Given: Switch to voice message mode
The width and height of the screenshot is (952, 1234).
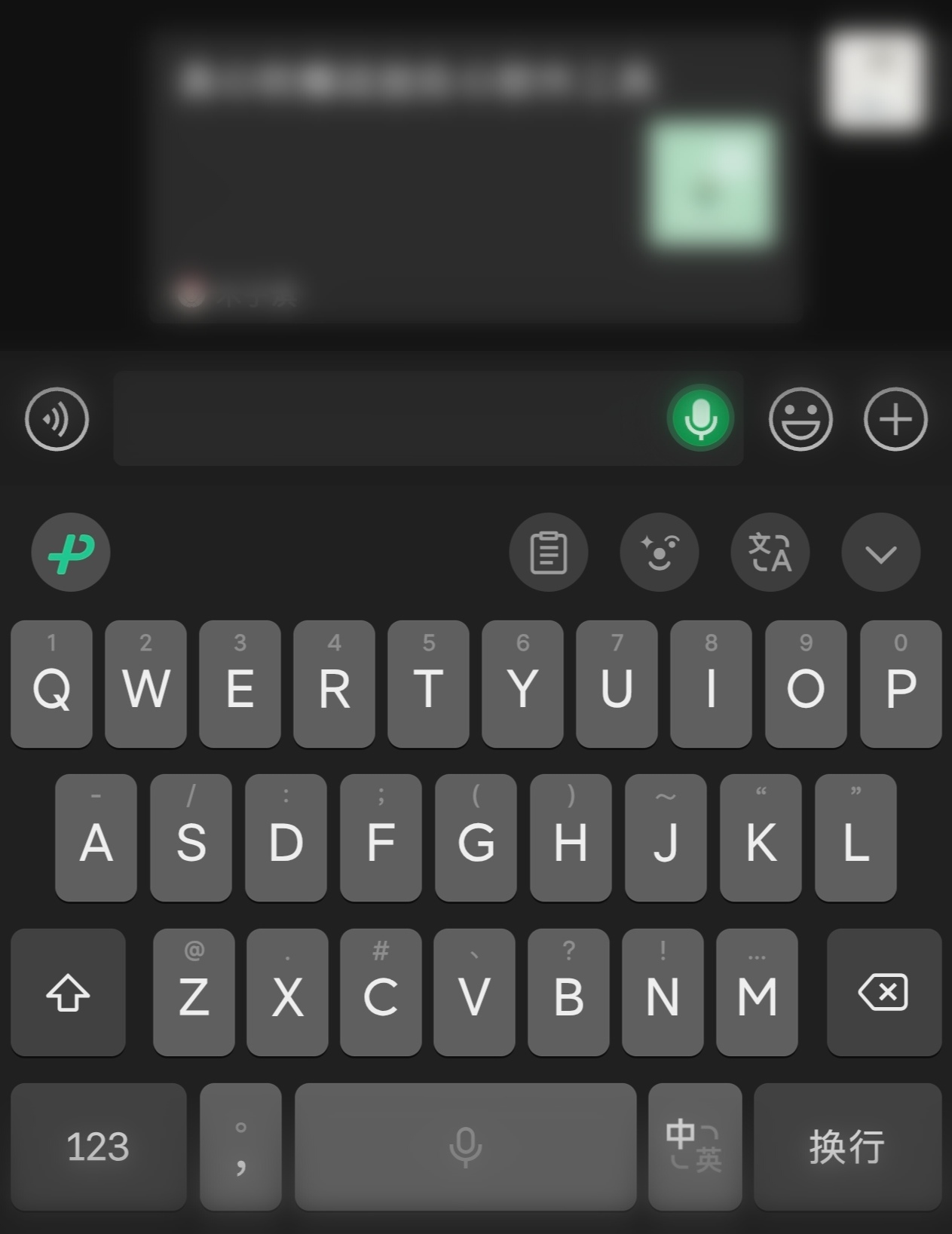Looking at the screenshot, I should (x=57, y=419).
